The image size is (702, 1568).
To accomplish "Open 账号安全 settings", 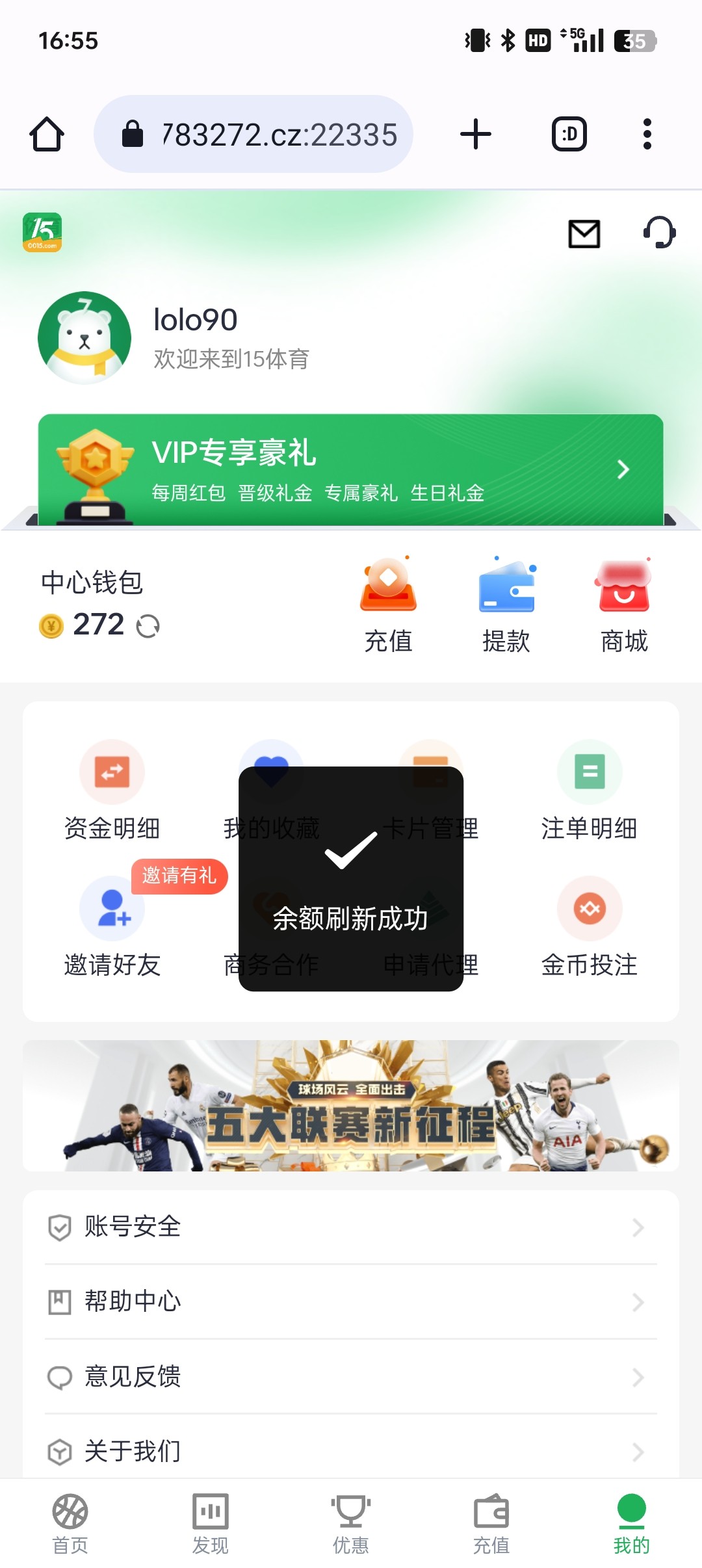I will [x=350, y=1227].
